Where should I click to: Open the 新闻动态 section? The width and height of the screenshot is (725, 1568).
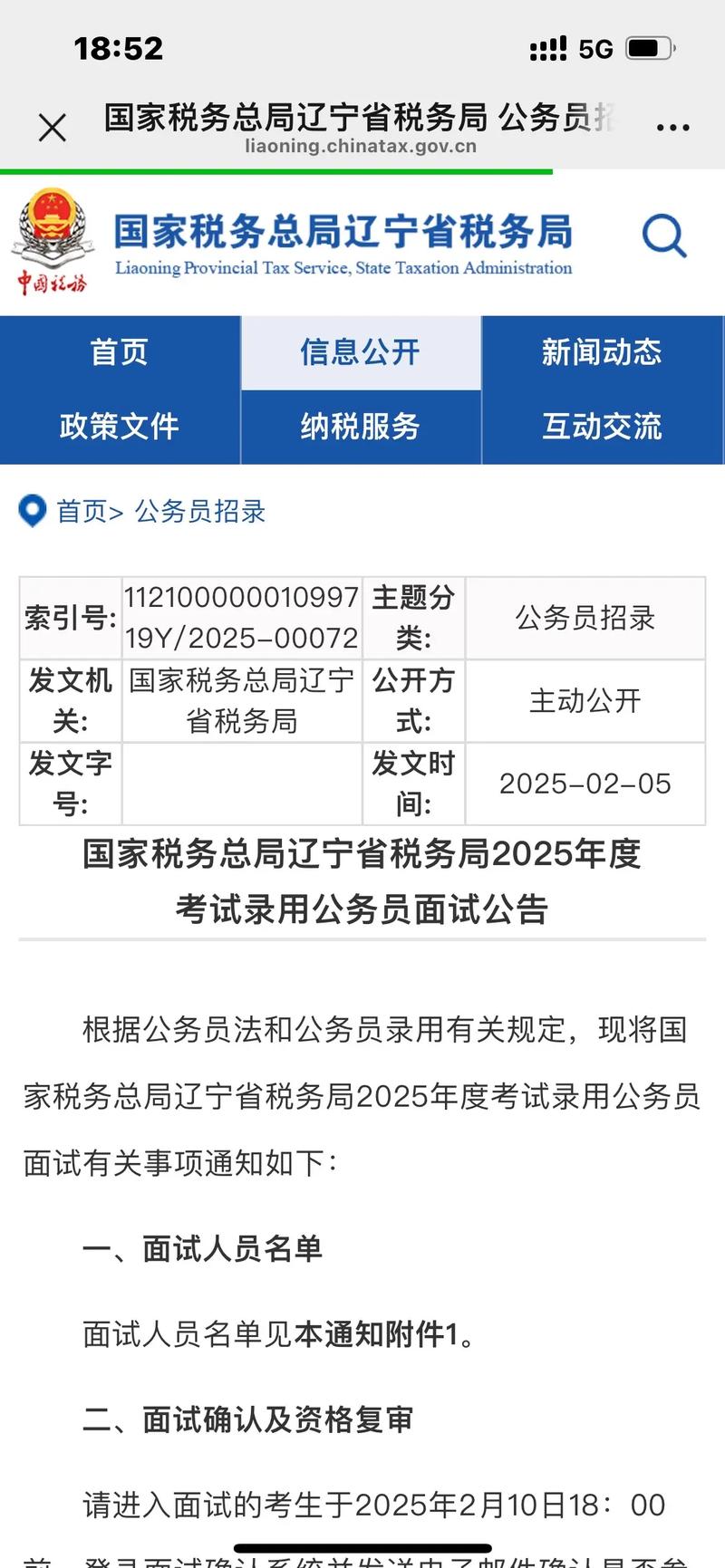coord(602,352)
